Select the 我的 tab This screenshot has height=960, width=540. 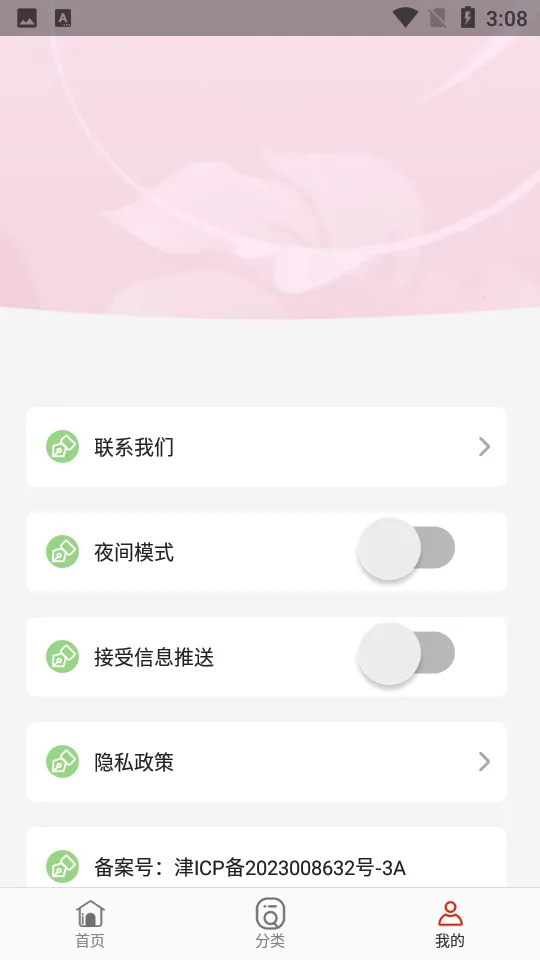pos(450,923)
